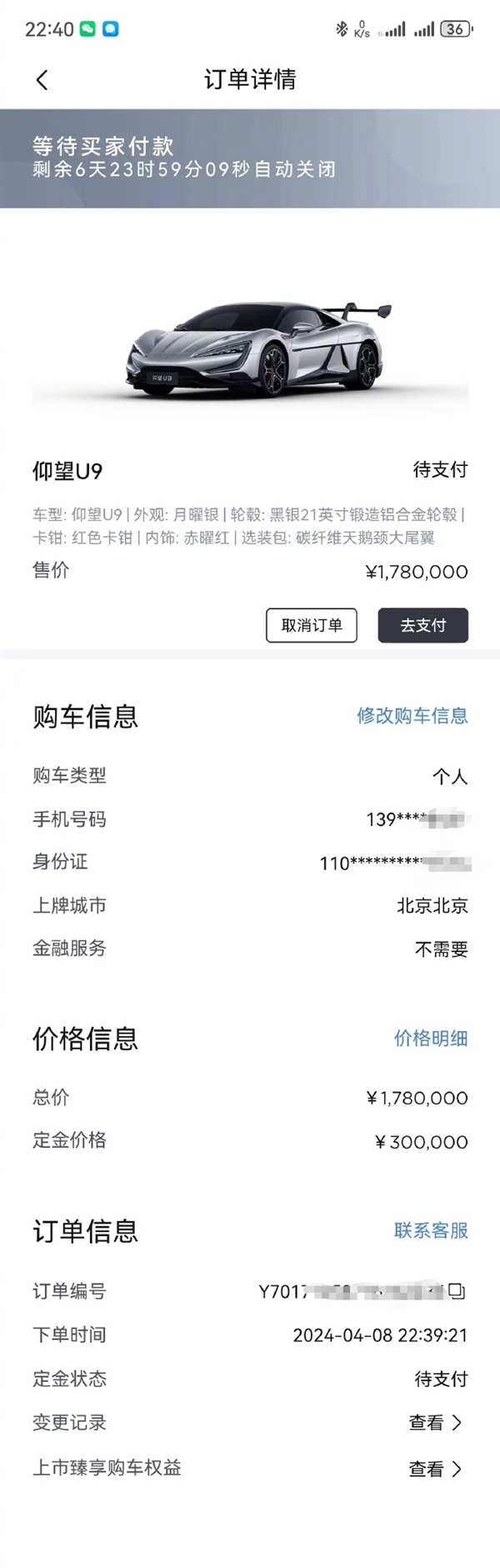View the 价格明细 price breakdown
The width and height of the screenshot is (500, 1568).
(x=431, y=1038)
